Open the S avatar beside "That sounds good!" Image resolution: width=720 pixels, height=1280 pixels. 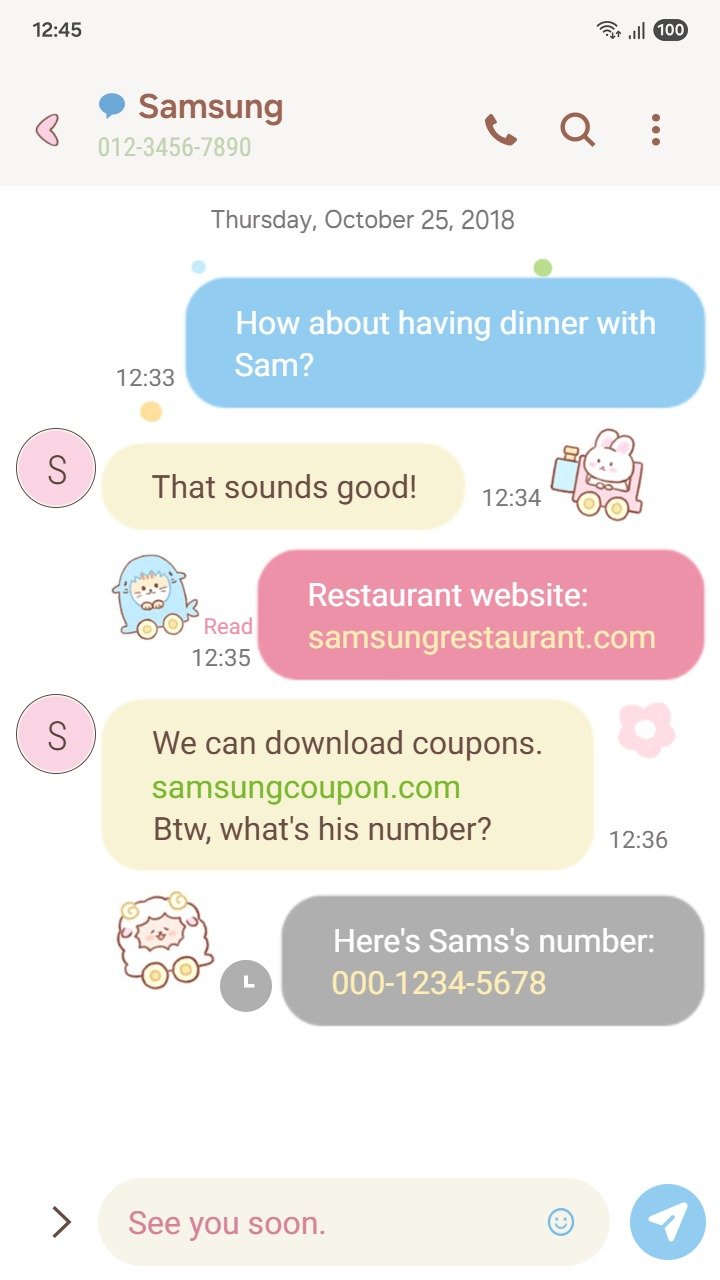pos(56,468)
